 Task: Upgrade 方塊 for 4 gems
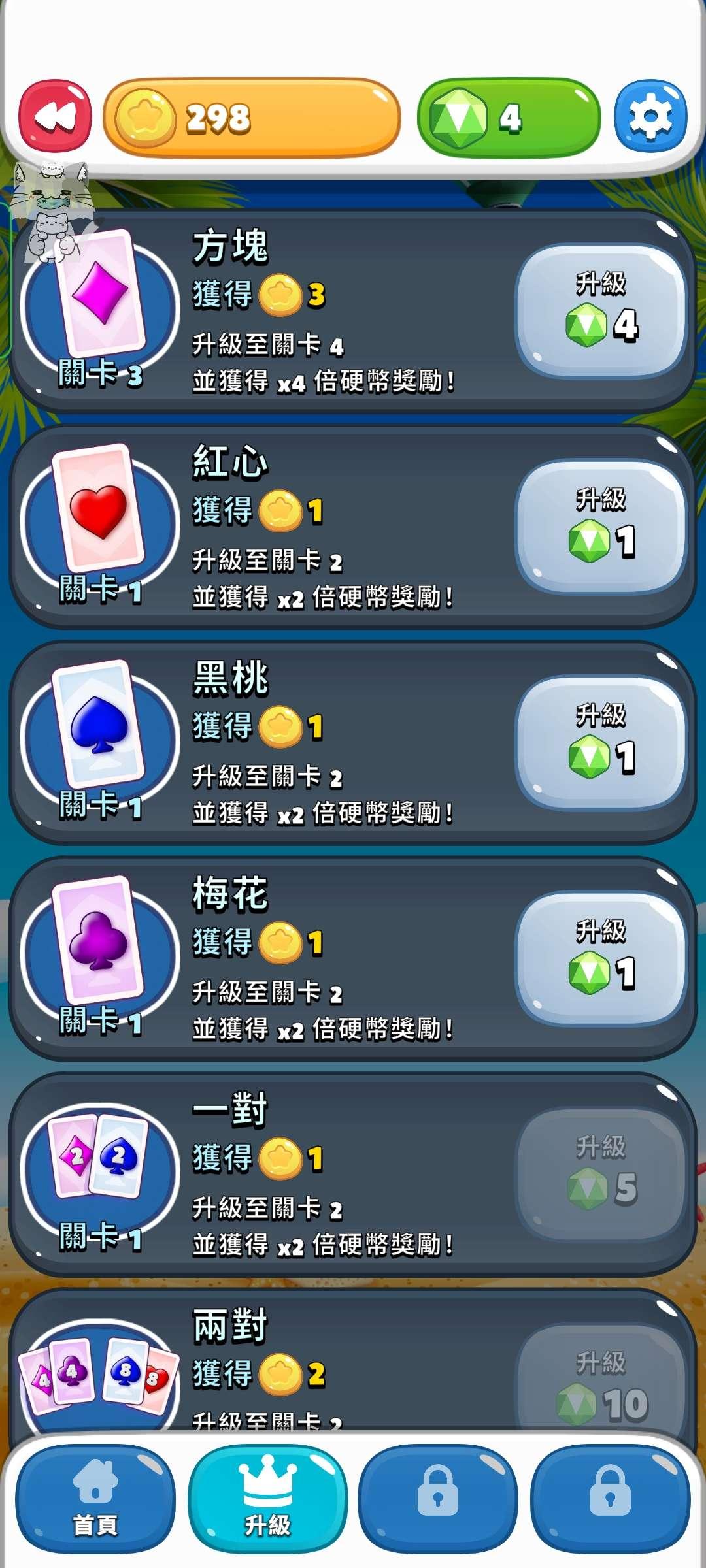click(x=601, y=311)
